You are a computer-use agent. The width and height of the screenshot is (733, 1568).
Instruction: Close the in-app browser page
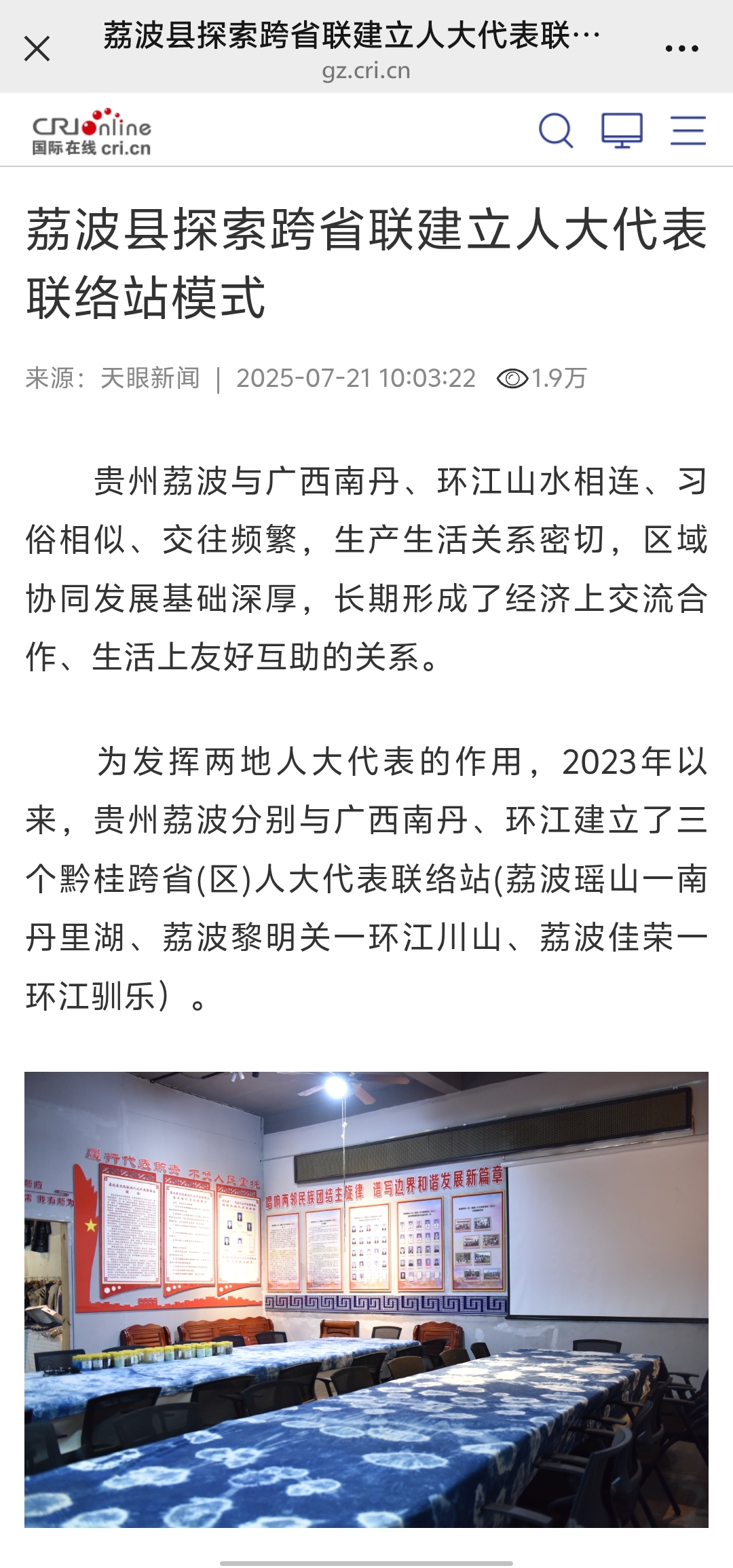point(37,49)
